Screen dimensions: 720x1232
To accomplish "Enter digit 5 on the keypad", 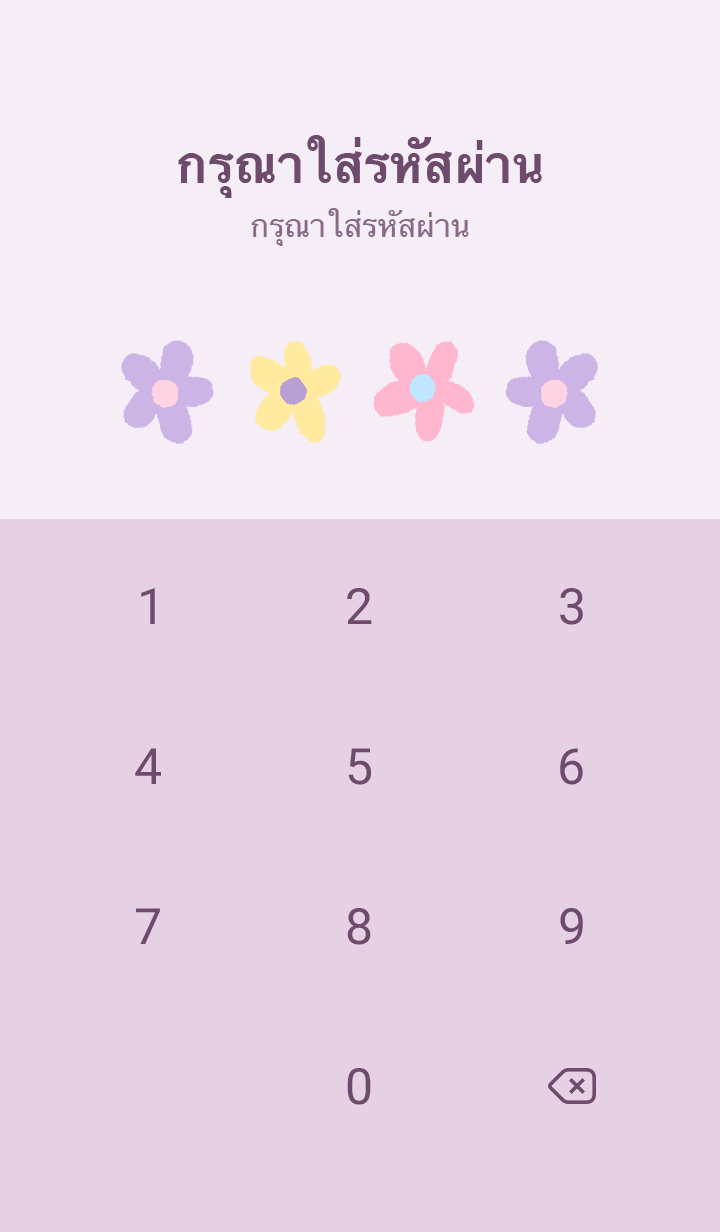I will [x=359, y=767].
